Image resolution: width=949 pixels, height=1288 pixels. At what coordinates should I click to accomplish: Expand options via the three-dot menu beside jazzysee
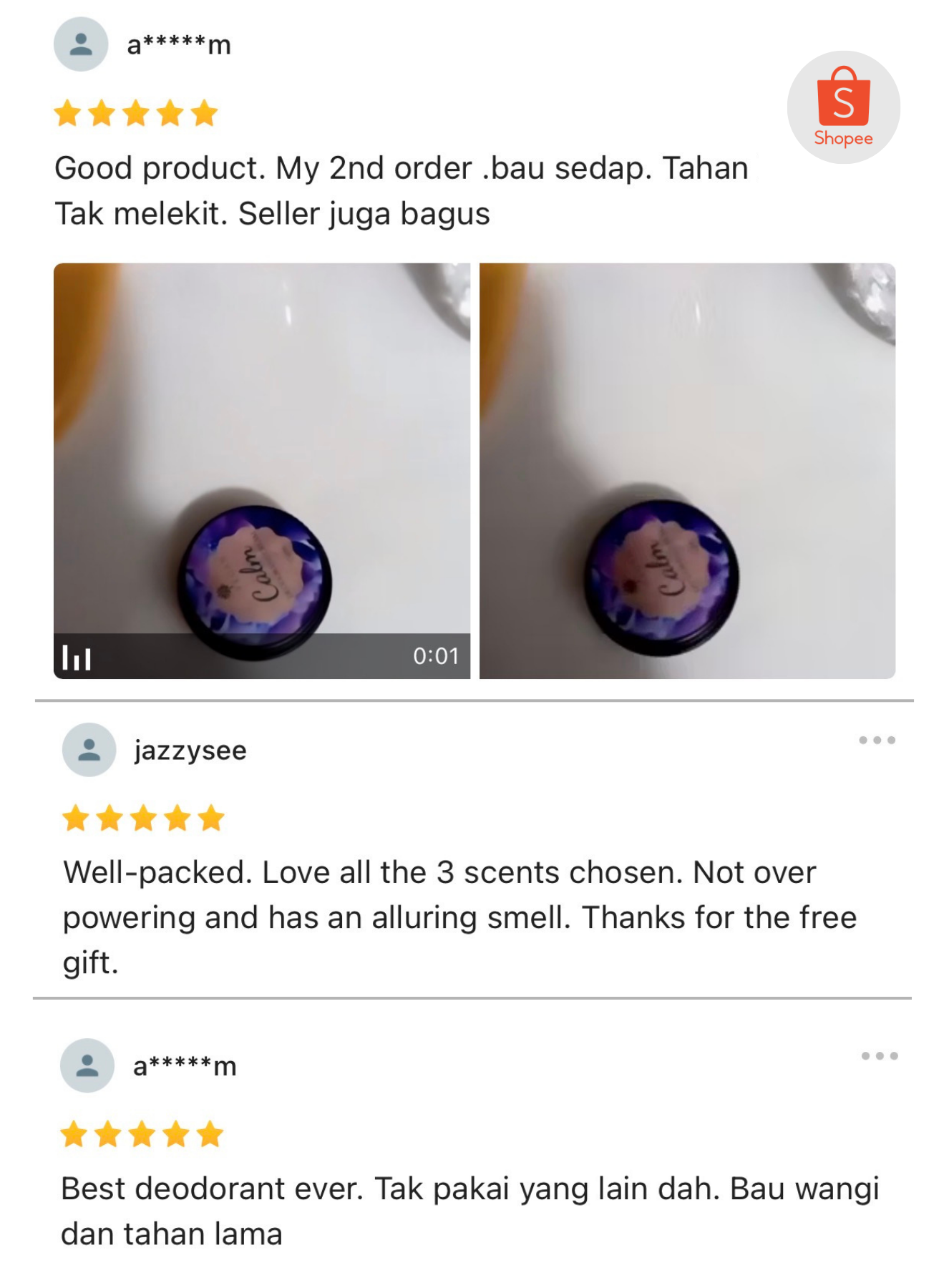click(878, 741)
